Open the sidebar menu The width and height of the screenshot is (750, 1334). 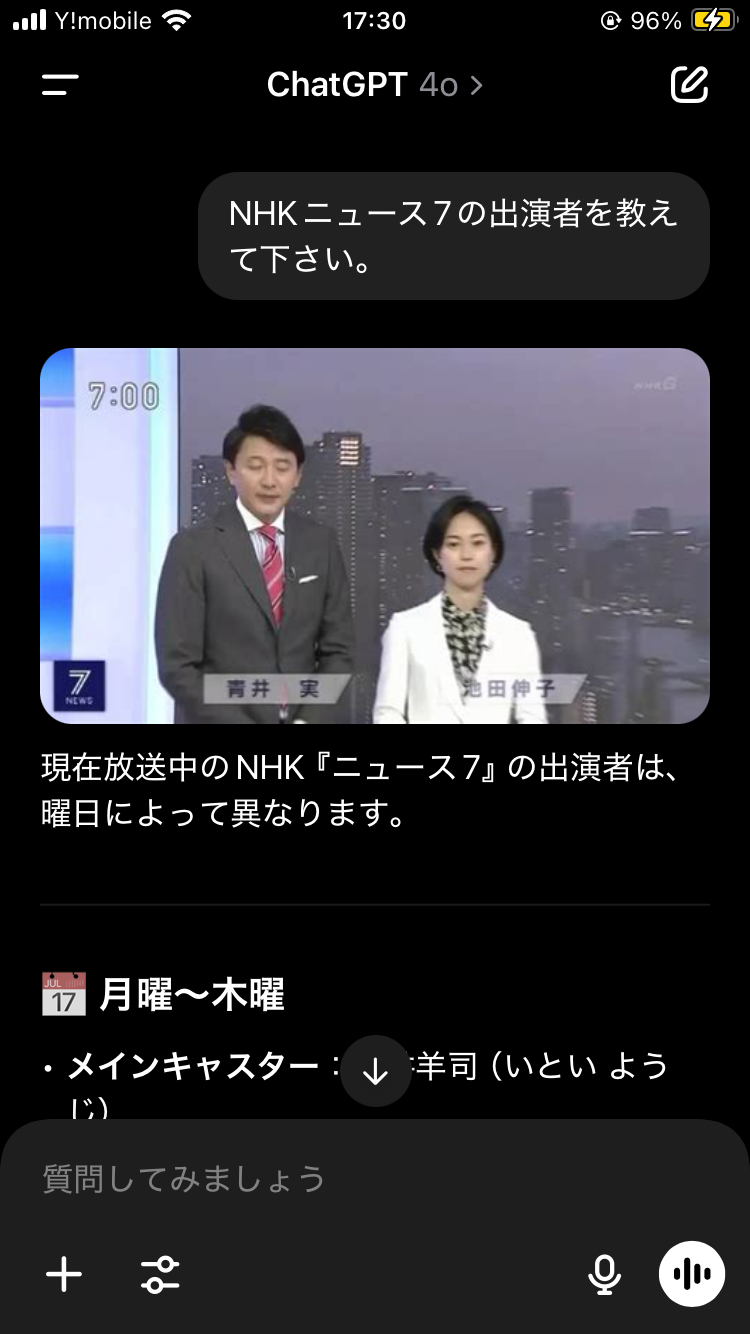pyautogui.click(x=60, y=85)
